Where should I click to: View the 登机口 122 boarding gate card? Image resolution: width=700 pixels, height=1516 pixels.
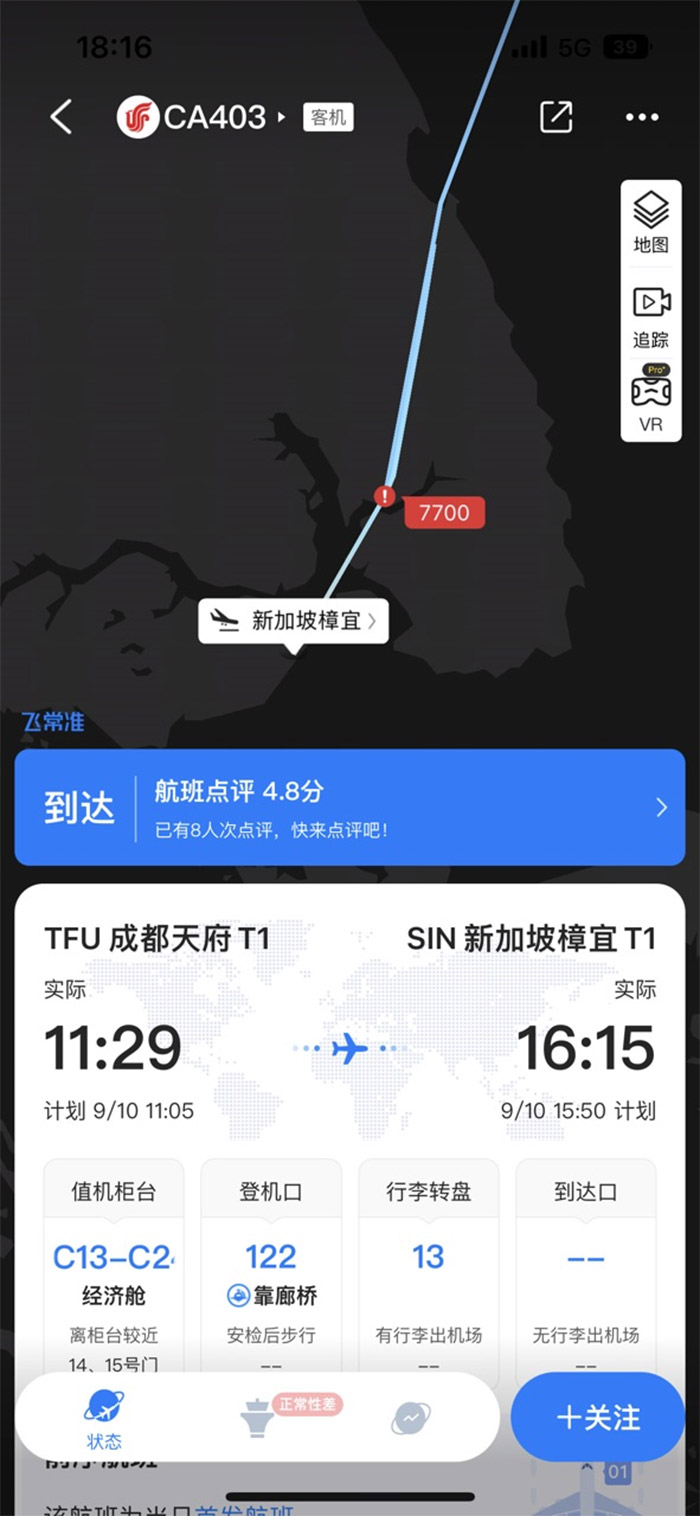(271, 1265)
